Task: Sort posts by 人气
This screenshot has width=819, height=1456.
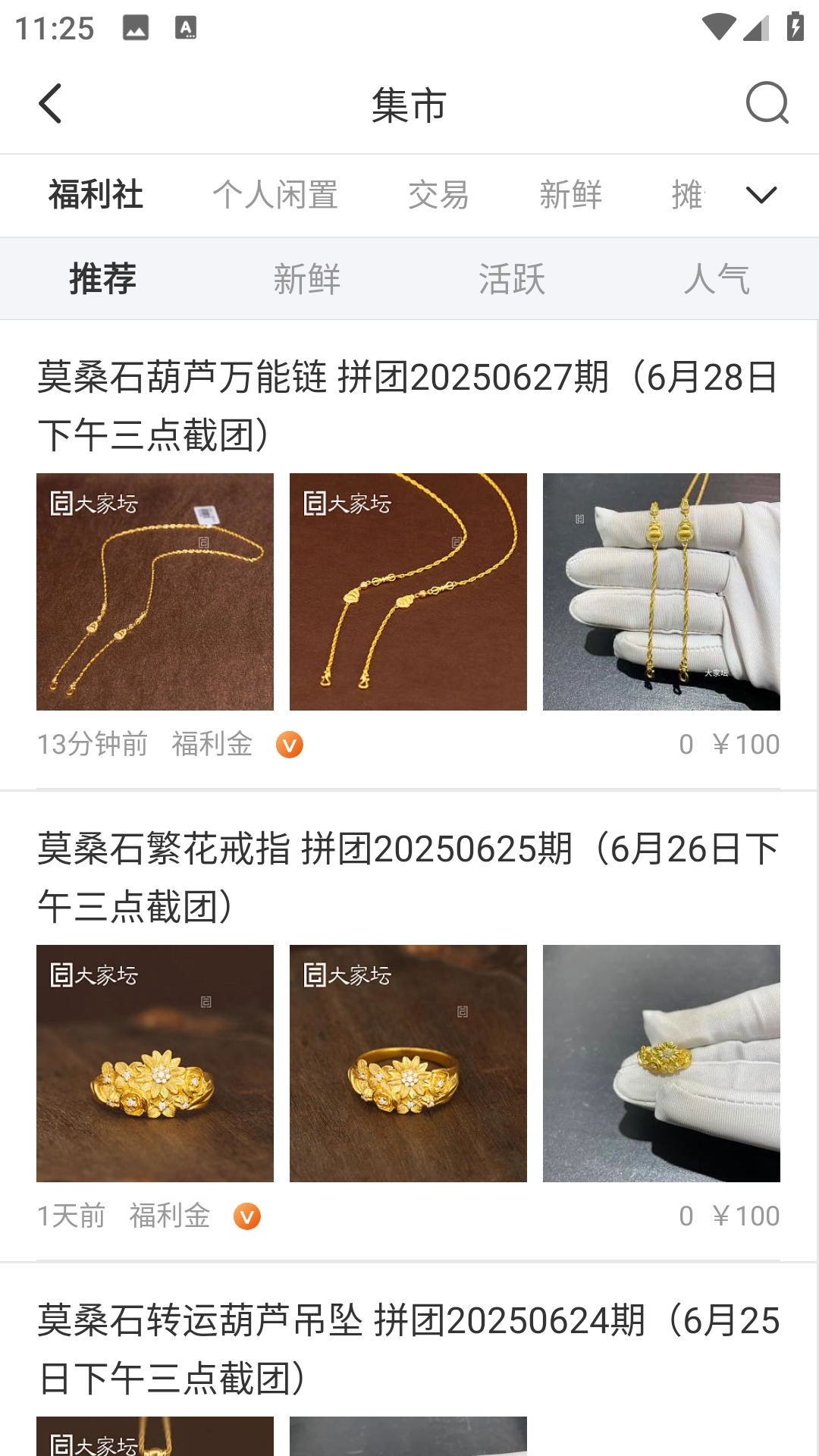Action: pos(716,278)
